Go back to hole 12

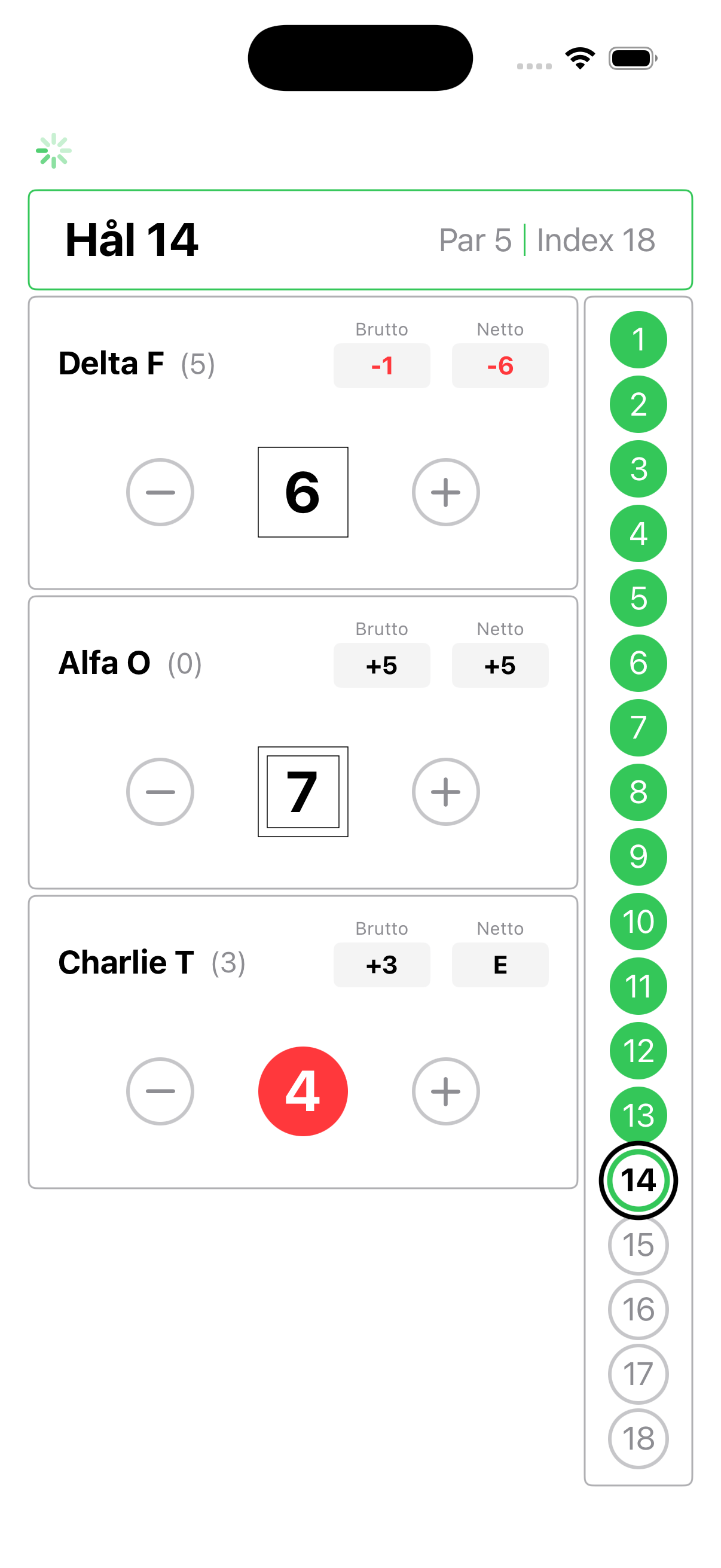[x=638, y=1051]
